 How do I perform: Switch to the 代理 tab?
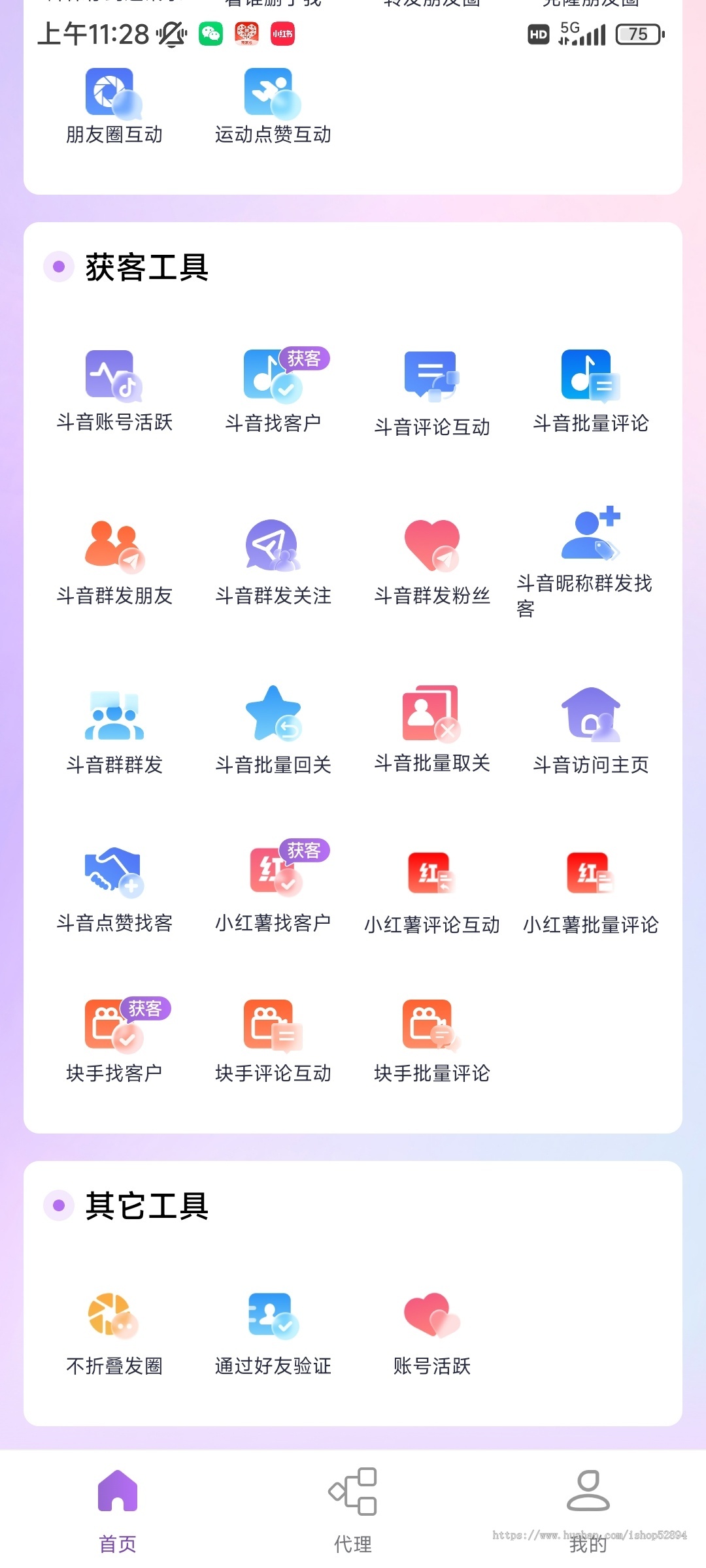tap(353, 1516)
